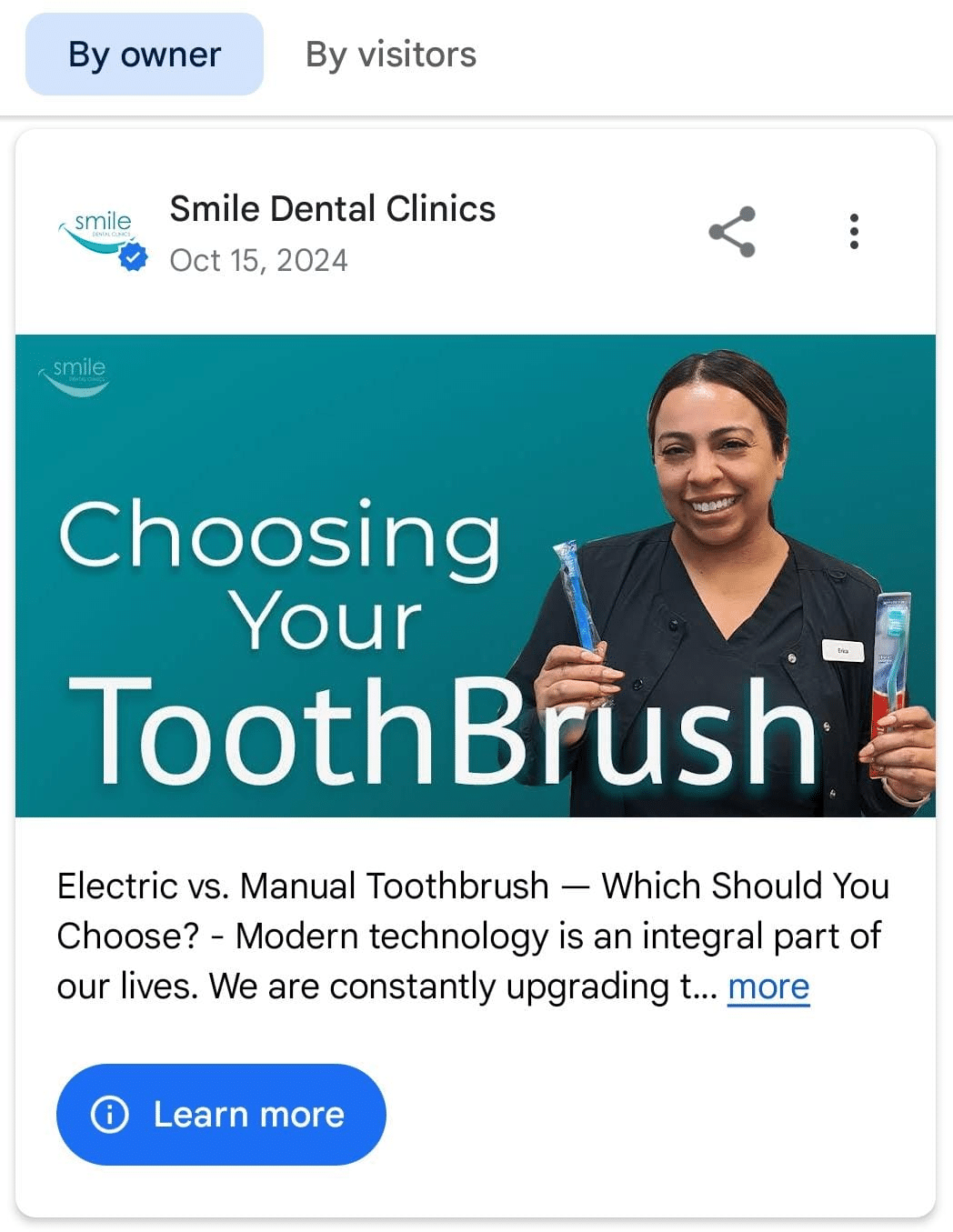Image resolution: width=953 pixels, height=1232 pixels.
Task: Switch to the By visitors tab
Action: coord(390,55)
